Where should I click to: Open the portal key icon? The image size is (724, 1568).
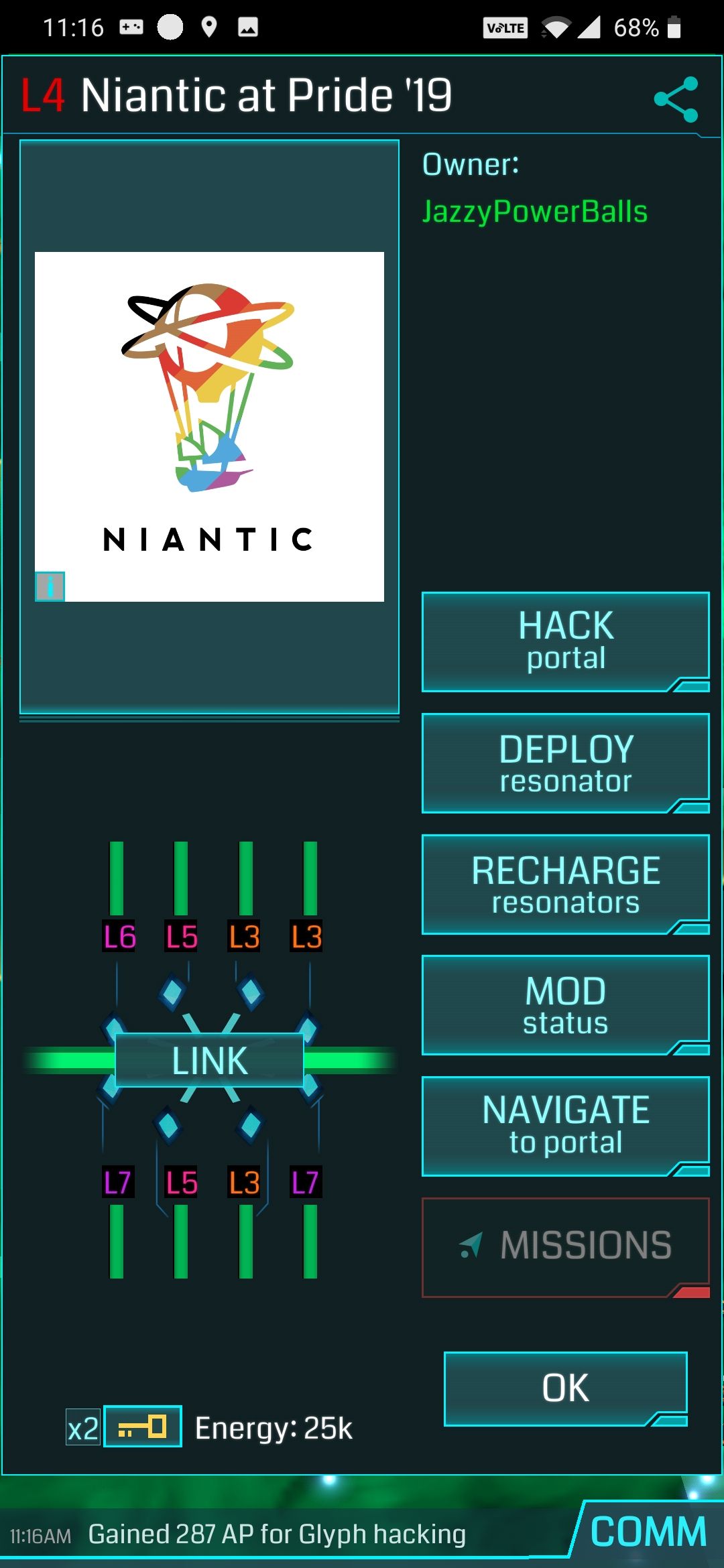142,1426
